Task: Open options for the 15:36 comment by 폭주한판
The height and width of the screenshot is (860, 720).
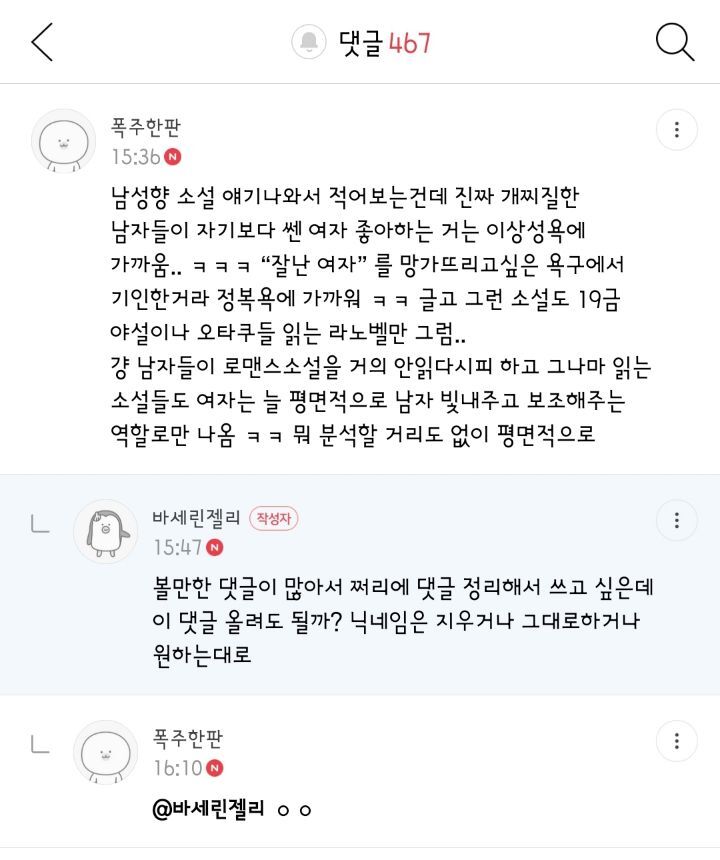Action: (x=677, y=130)
